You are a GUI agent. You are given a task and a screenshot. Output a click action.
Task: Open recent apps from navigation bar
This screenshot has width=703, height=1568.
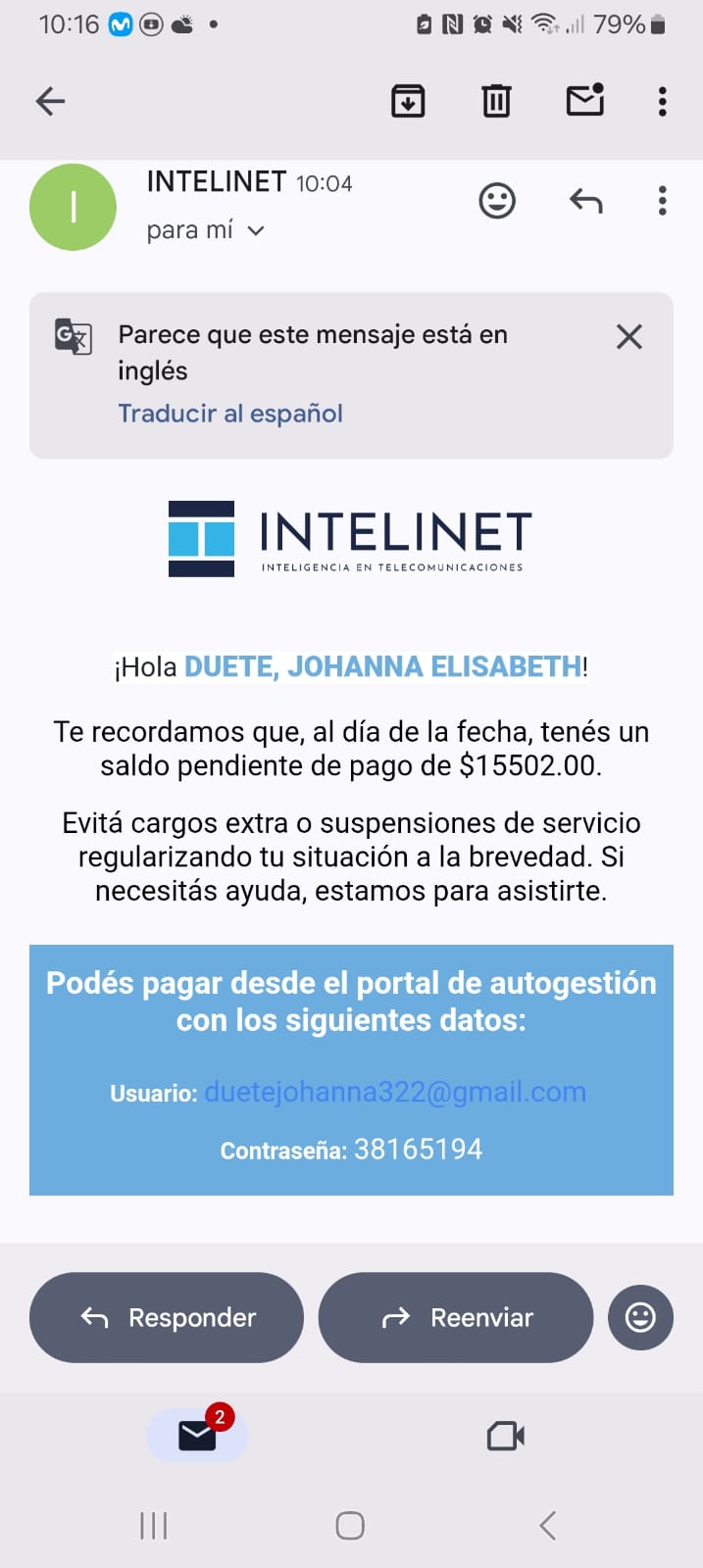point(154,1525)
